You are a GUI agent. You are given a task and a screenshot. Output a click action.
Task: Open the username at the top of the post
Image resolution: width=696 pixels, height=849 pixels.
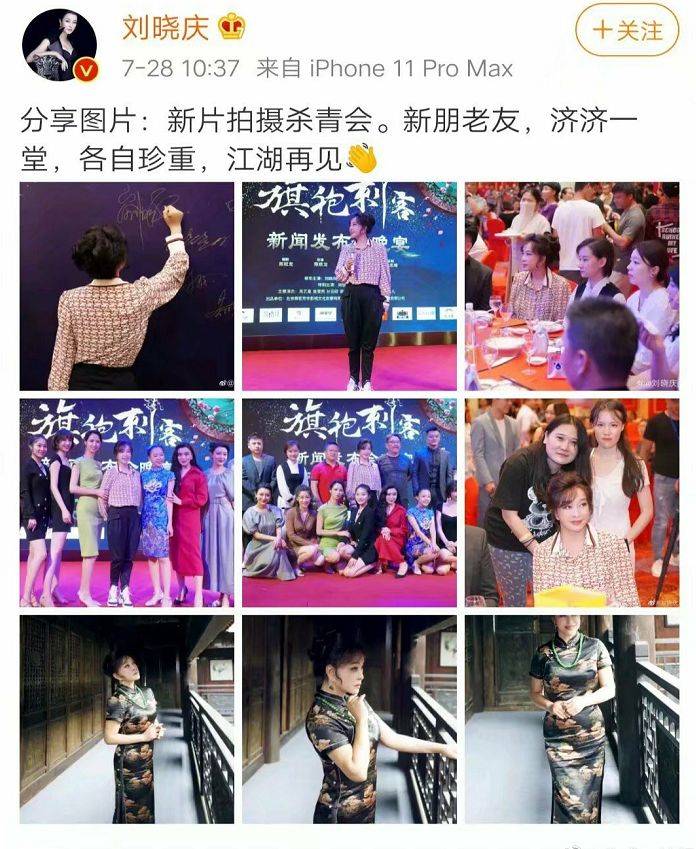166,27
